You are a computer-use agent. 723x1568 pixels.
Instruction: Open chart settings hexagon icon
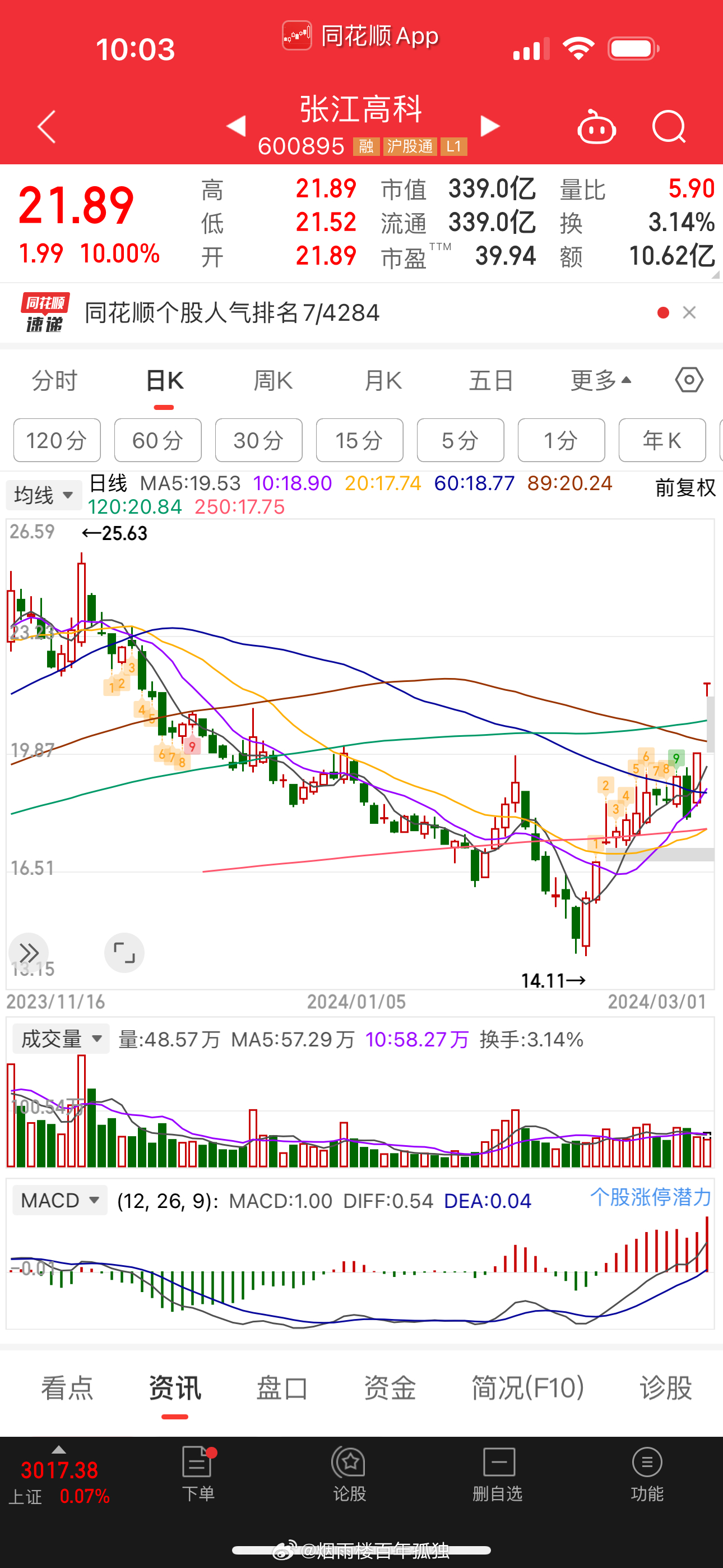point(689,380)
